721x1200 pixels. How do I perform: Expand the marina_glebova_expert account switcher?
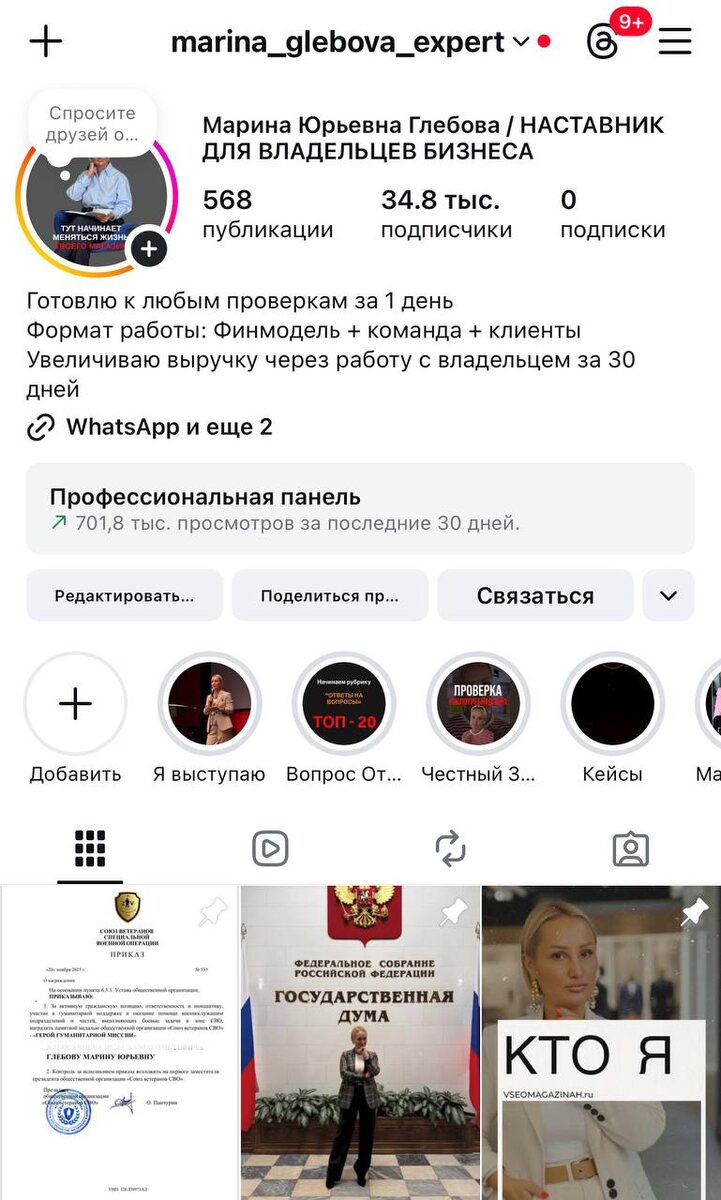349,42
